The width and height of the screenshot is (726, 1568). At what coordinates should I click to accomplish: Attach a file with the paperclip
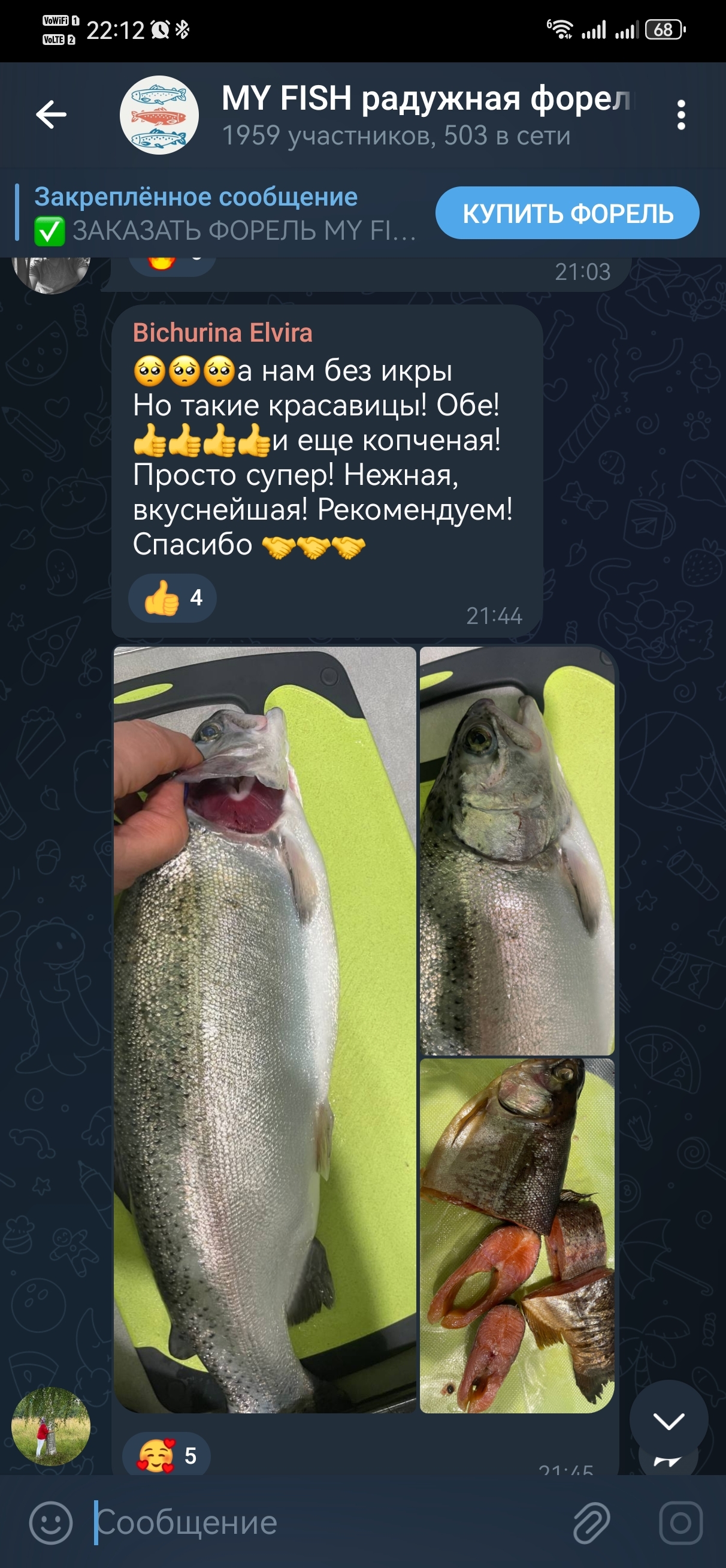tap(591, 1522)
